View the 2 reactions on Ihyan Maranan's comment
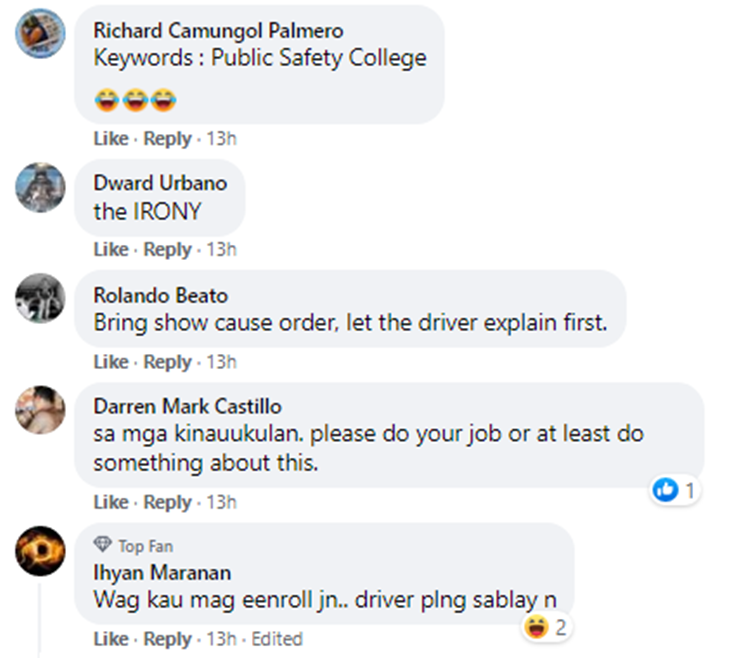This screenshot has width=750, height=658. click(x=548, y=628)
